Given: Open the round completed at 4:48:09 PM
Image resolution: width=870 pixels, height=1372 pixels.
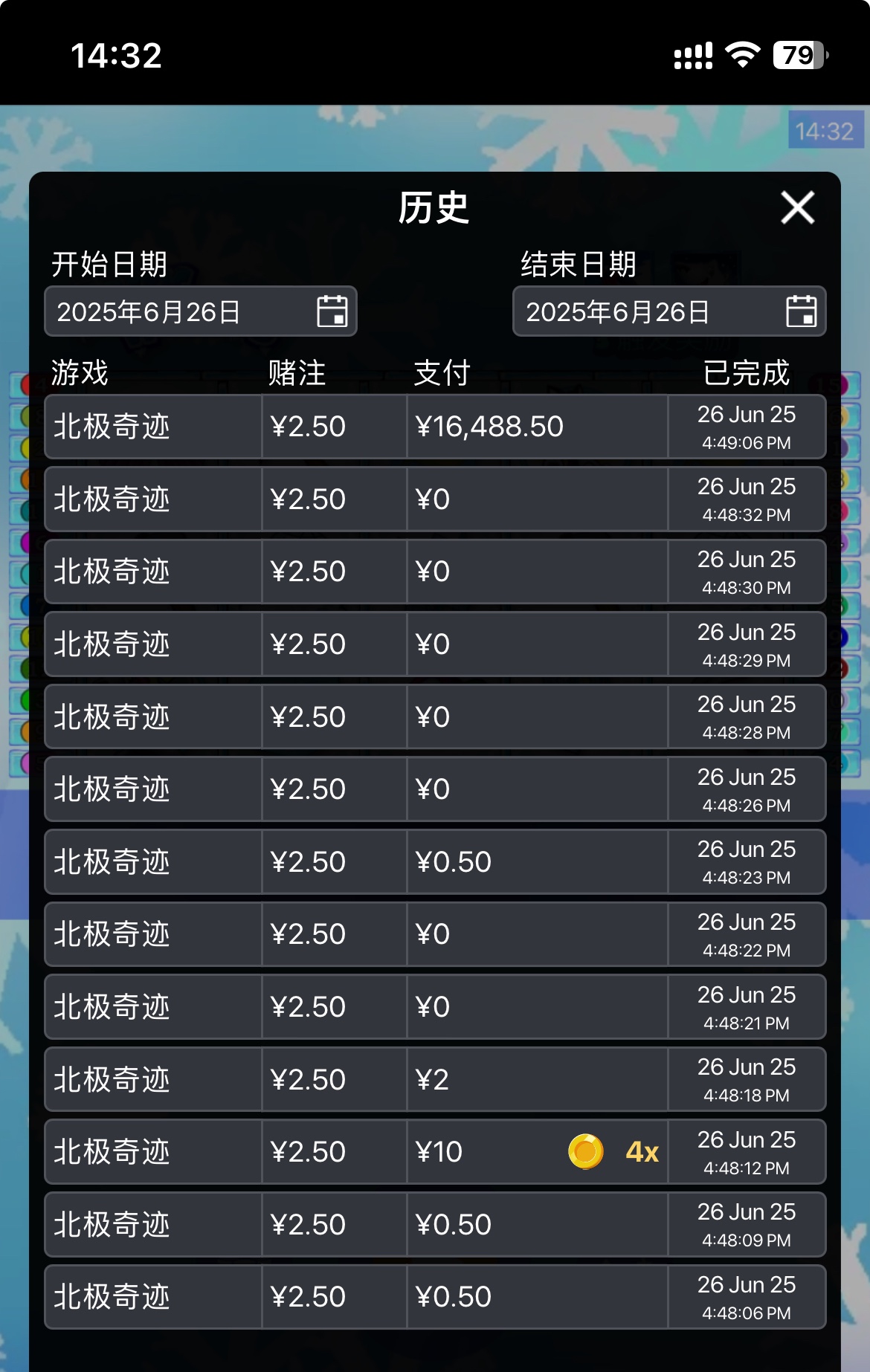Looking at the screenshot, I should (435, 1225).
